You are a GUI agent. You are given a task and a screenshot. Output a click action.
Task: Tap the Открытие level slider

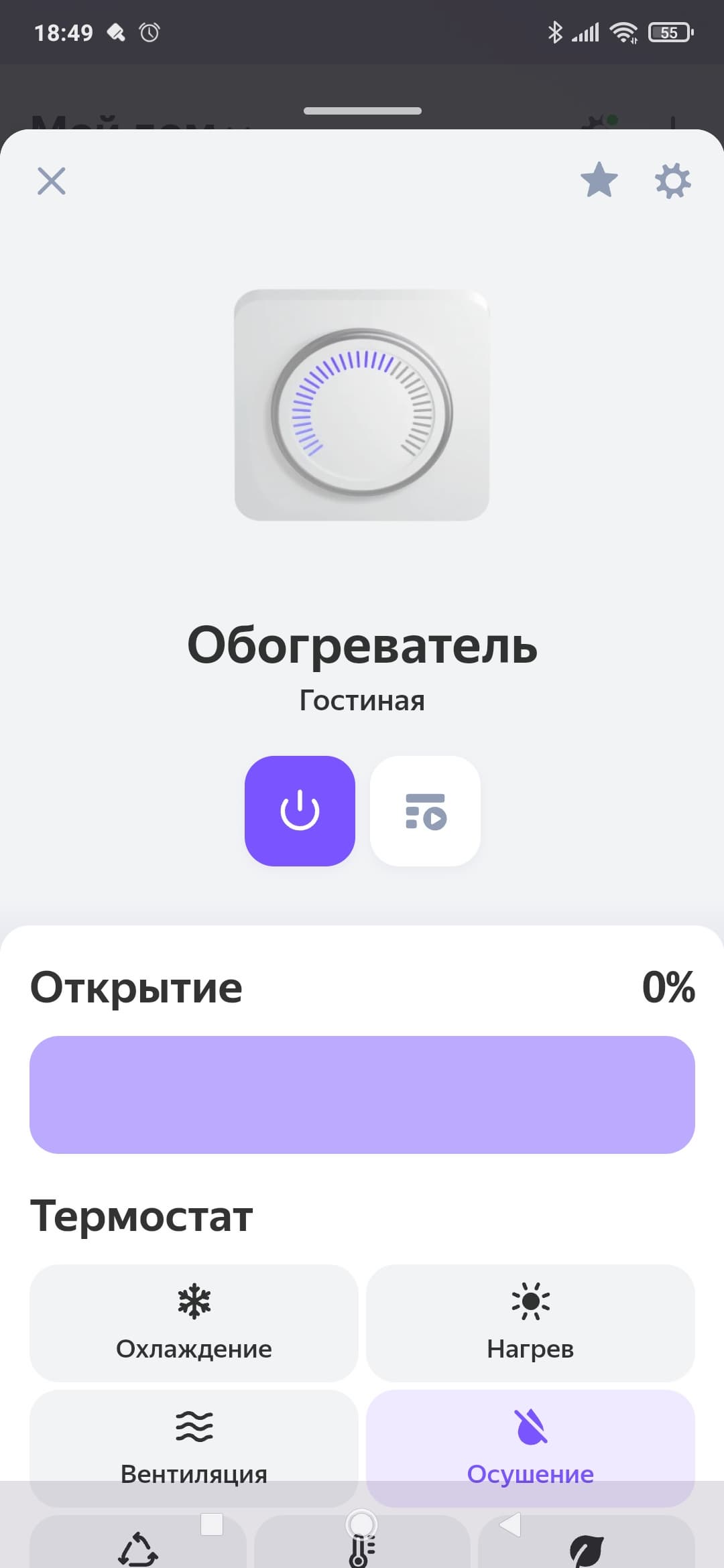pyautogui.click(x=362, y=1094)
